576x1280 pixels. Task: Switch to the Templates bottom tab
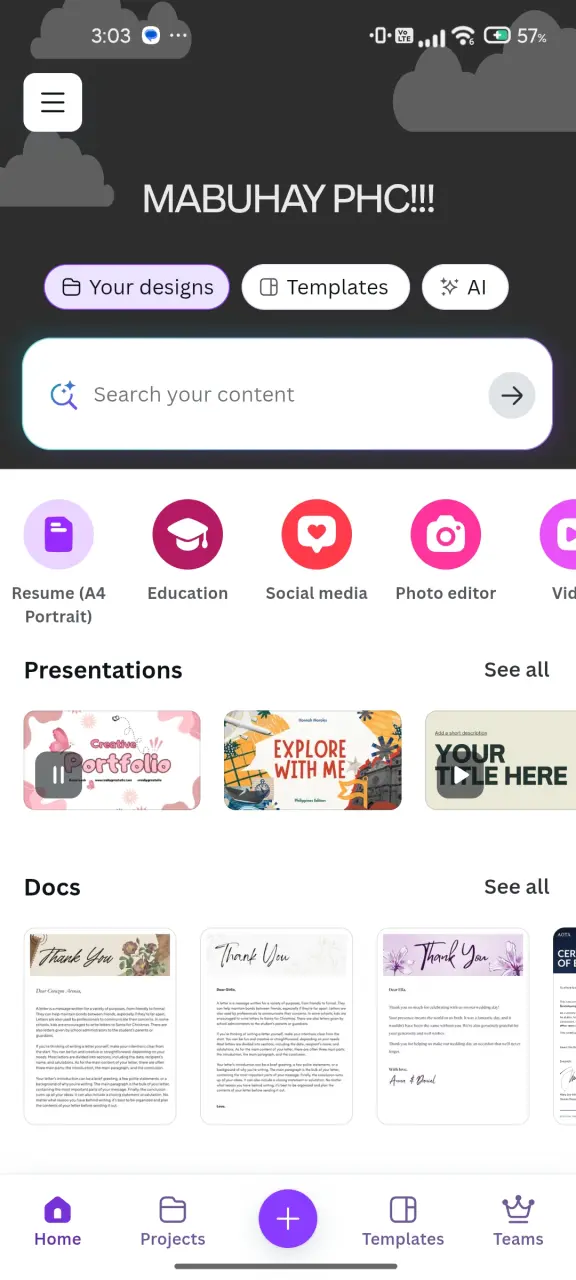coord(403,1222)
